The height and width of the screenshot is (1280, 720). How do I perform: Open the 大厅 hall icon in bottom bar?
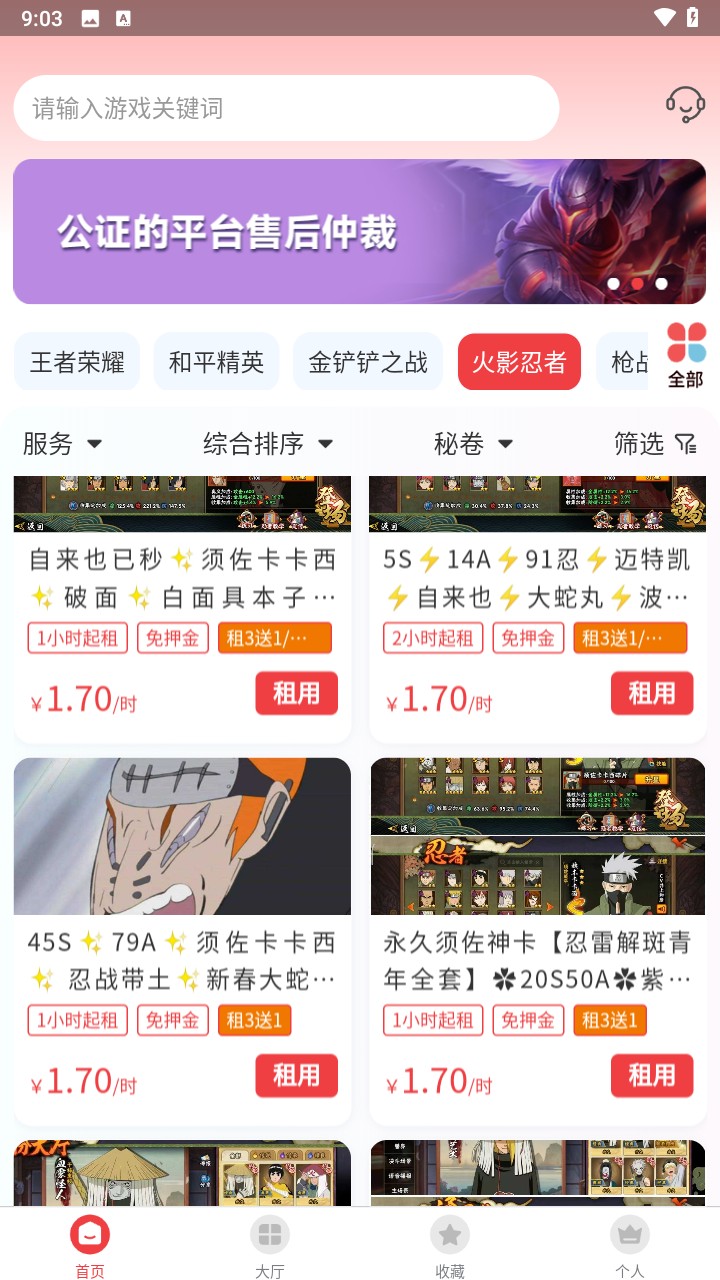point(269,1235)
